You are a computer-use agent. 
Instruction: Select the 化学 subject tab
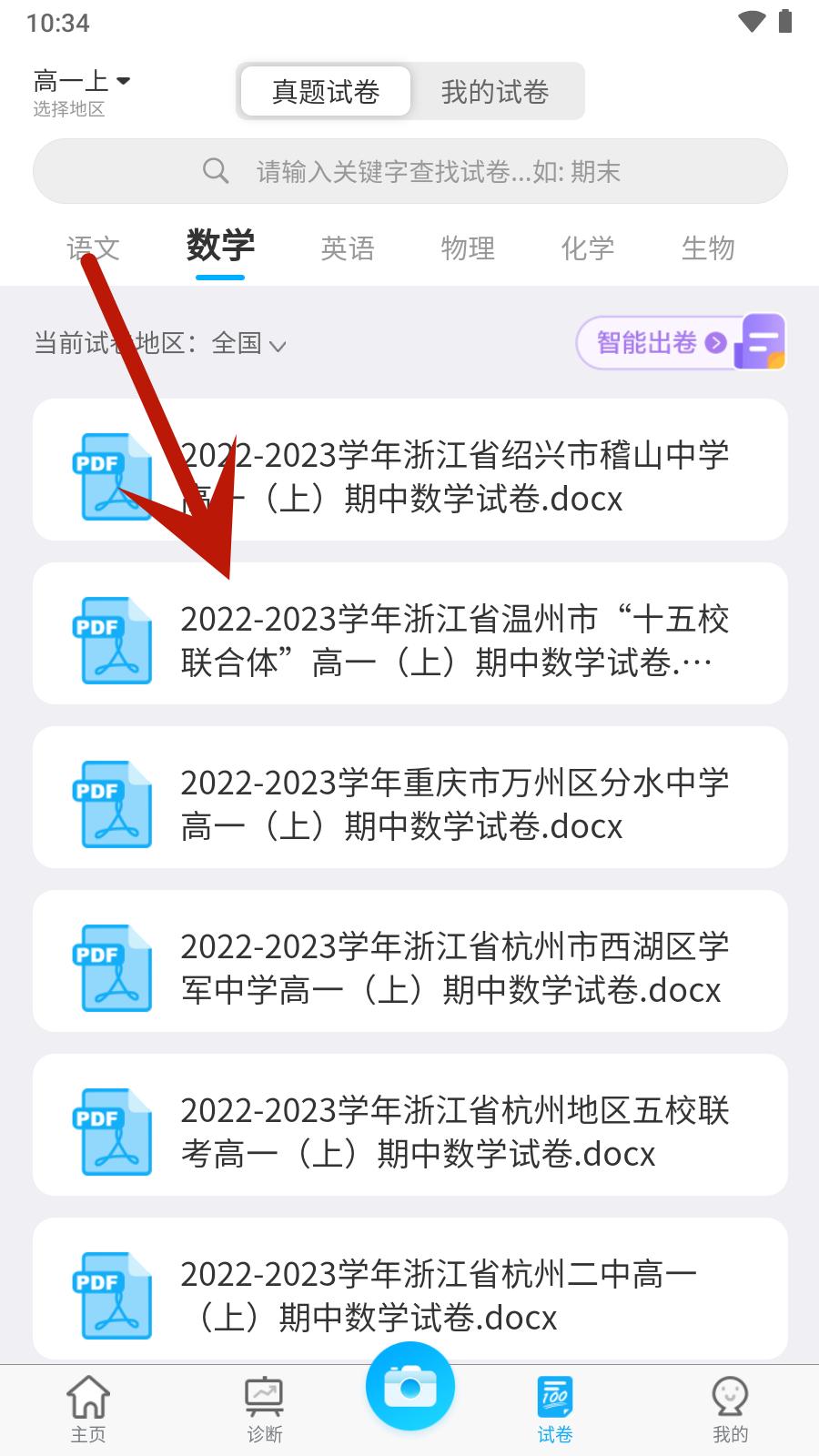(587, 248)
